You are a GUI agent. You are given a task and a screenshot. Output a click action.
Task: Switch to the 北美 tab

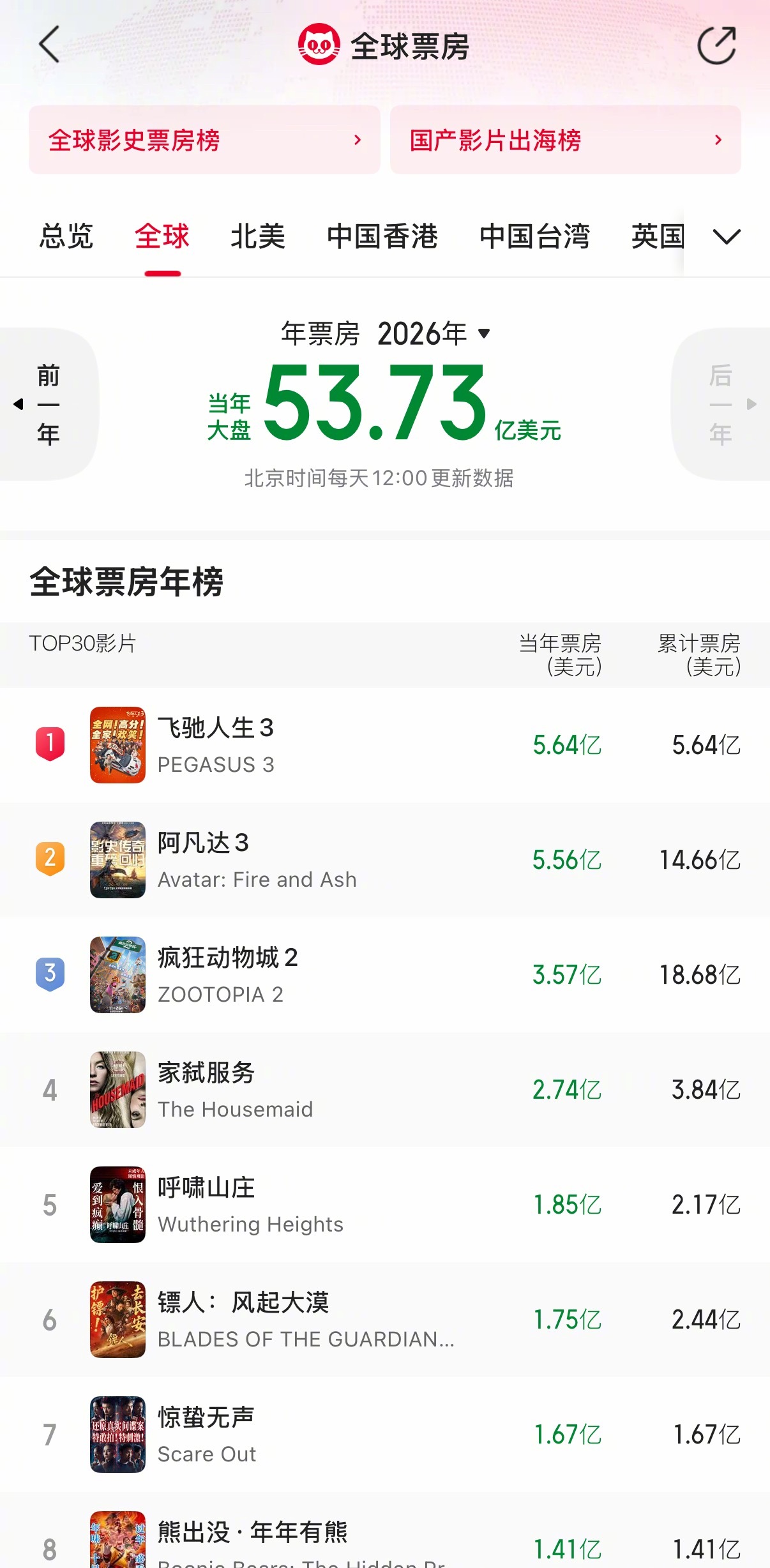pos(257,236)
